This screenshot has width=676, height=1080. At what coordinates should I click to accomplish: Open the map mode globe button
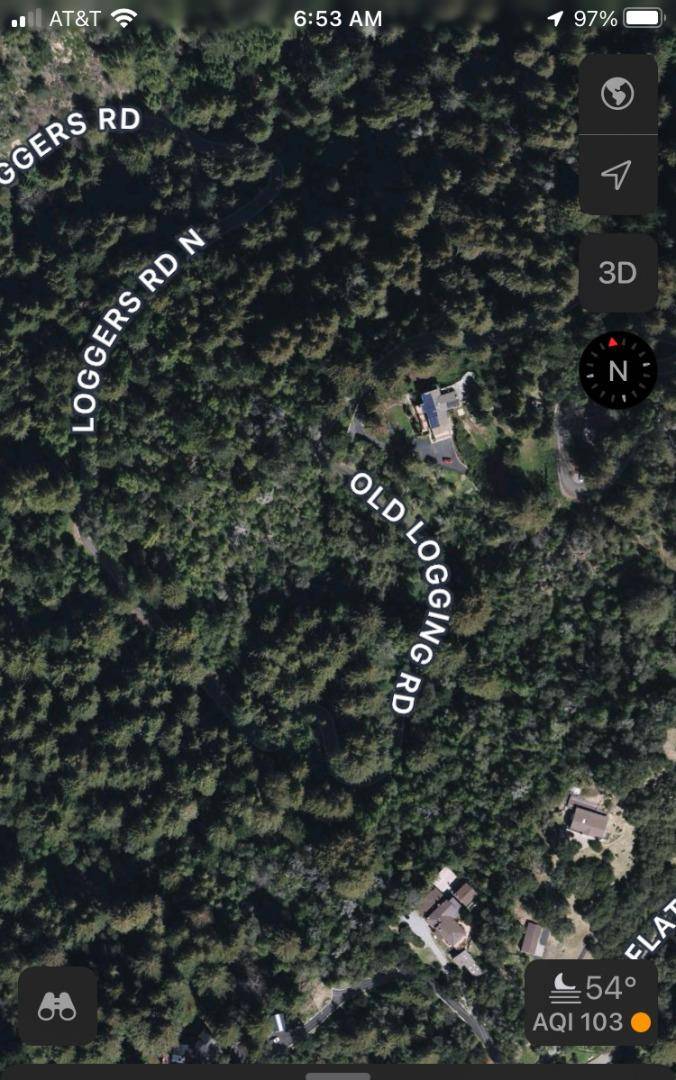pyautogui.click(x=618, y=95)
